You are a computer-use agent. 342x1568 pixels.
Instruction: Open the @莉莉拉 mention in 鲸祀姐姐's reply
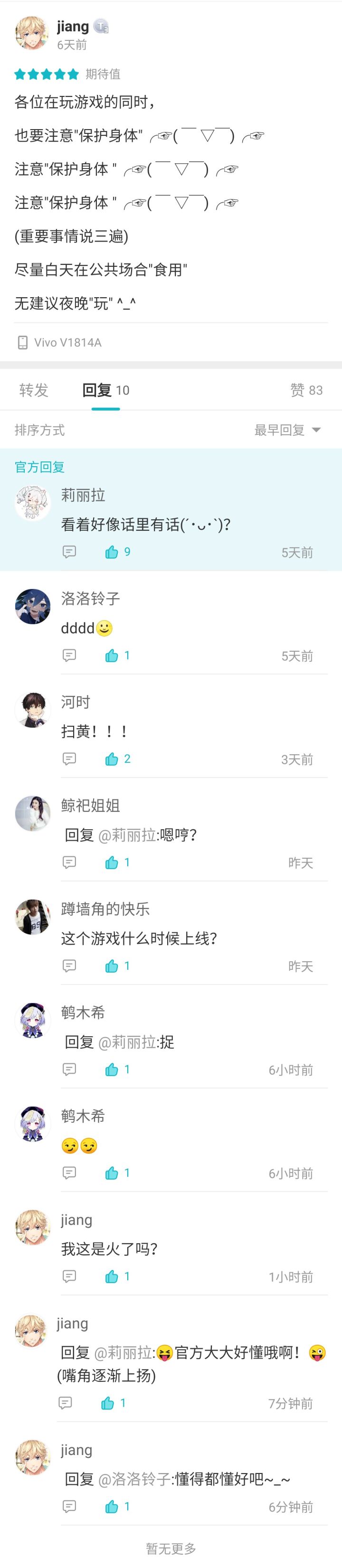click(126, 835)
